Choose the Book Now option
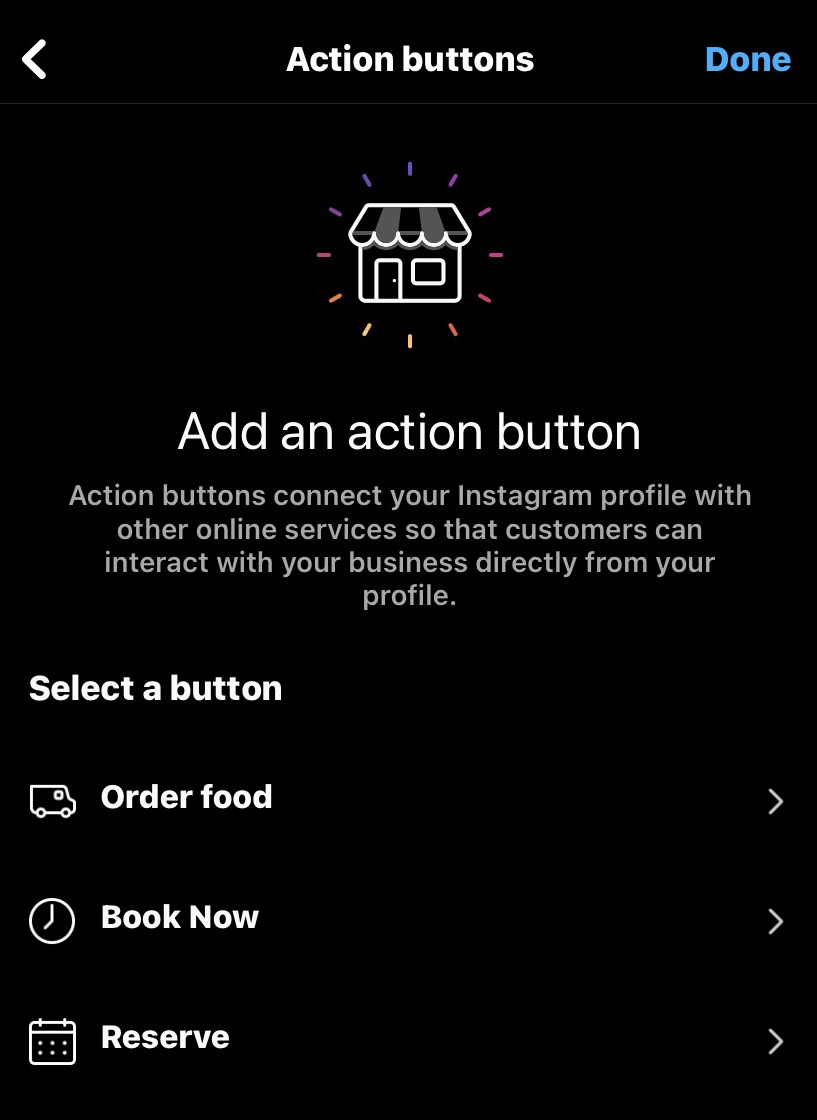 click(180, 918)
